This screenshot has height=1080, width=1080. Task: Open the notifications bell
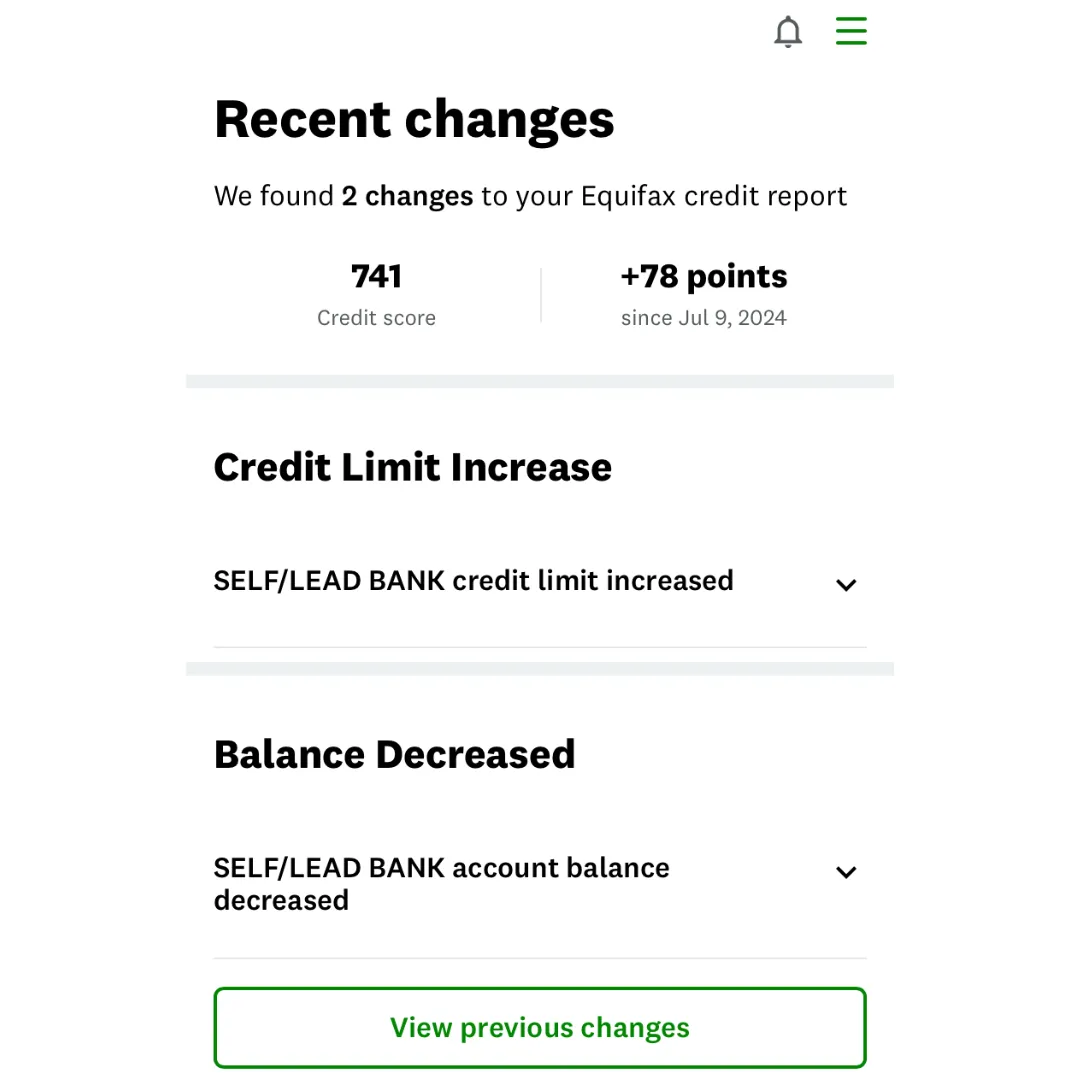pos(788,32)
